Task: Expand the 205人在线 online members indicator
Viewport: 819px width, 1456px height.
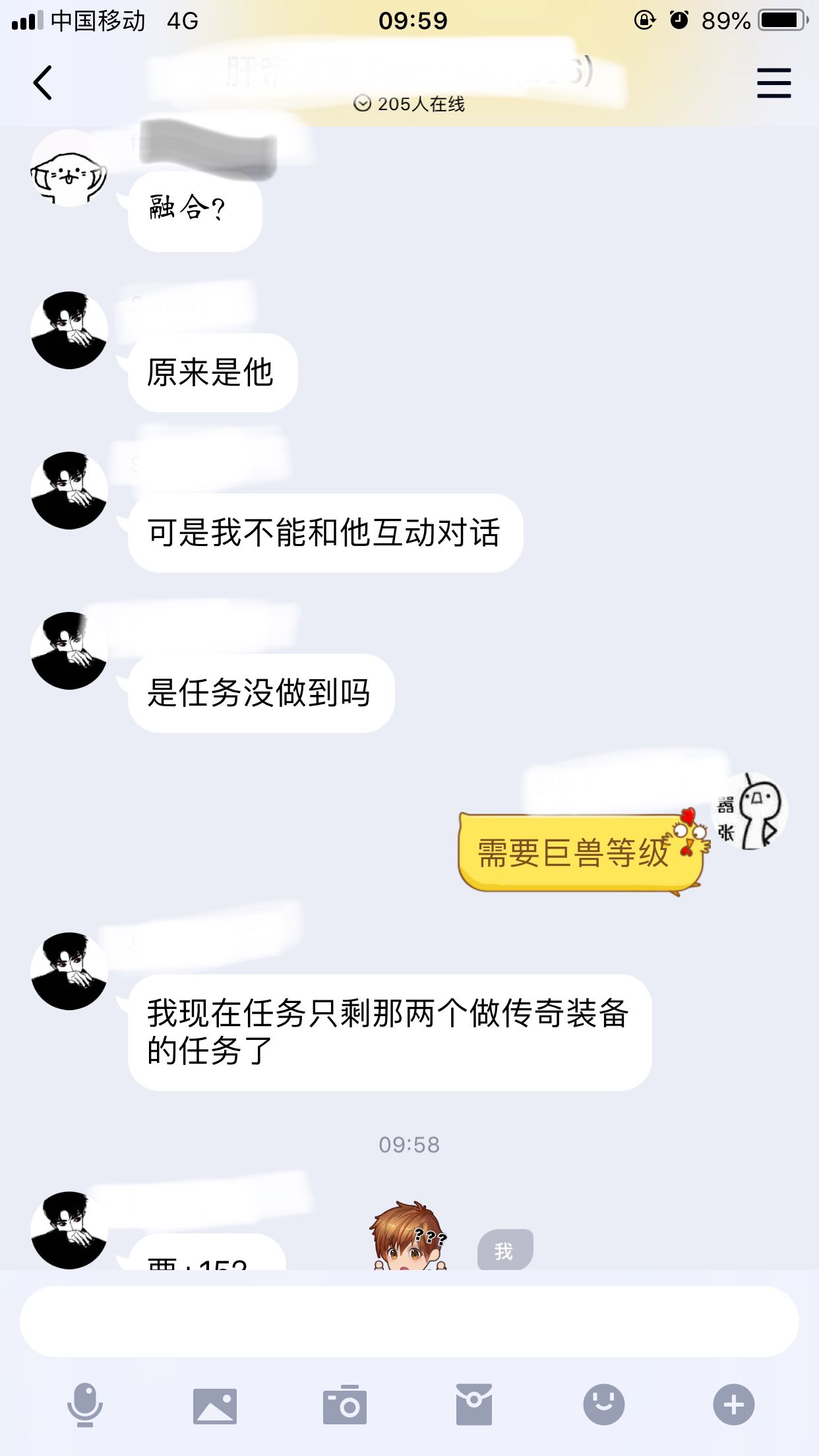Action: click(x=409, y=104)
